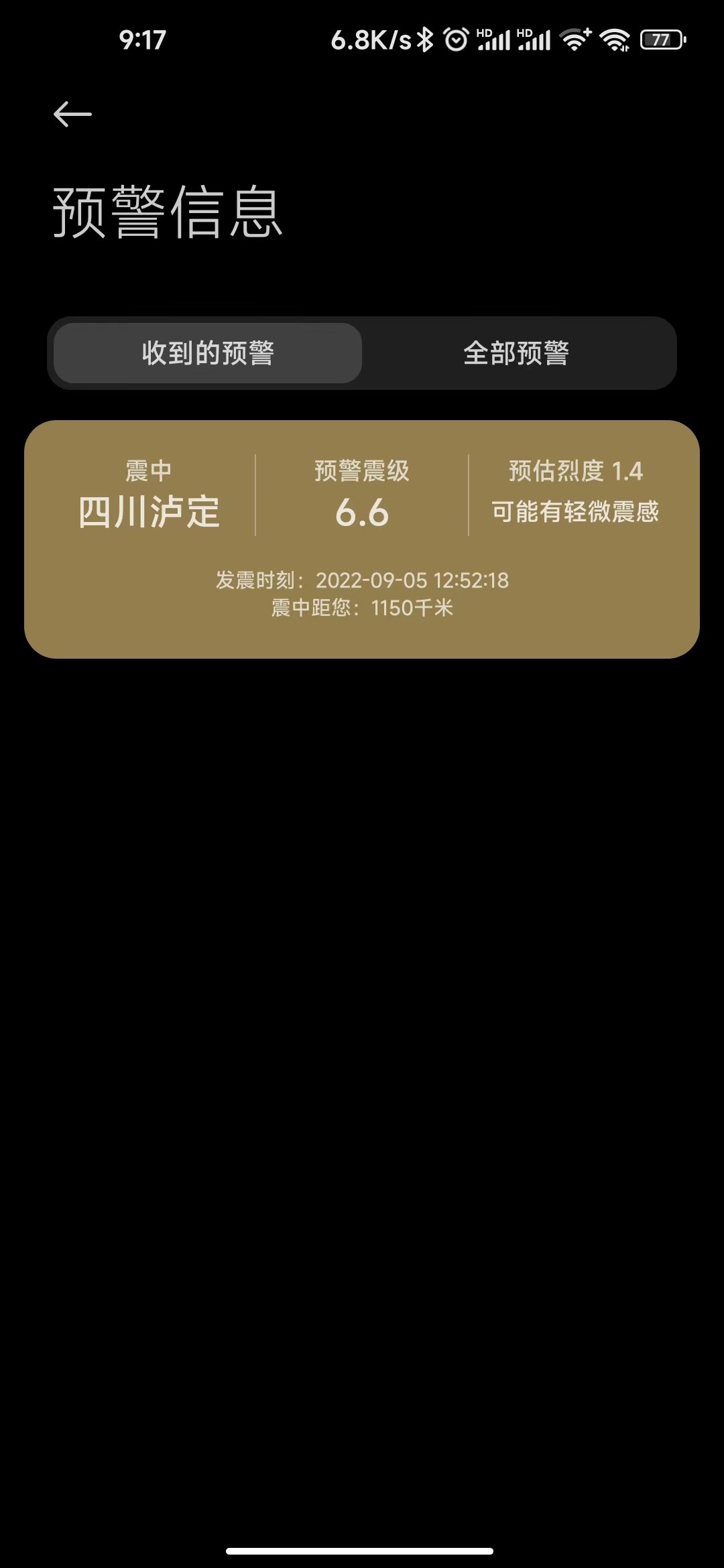This screenshot has height=1568, width=724.
Task: Click the 可能有轻微震感 label
Action: coord(575,511)
